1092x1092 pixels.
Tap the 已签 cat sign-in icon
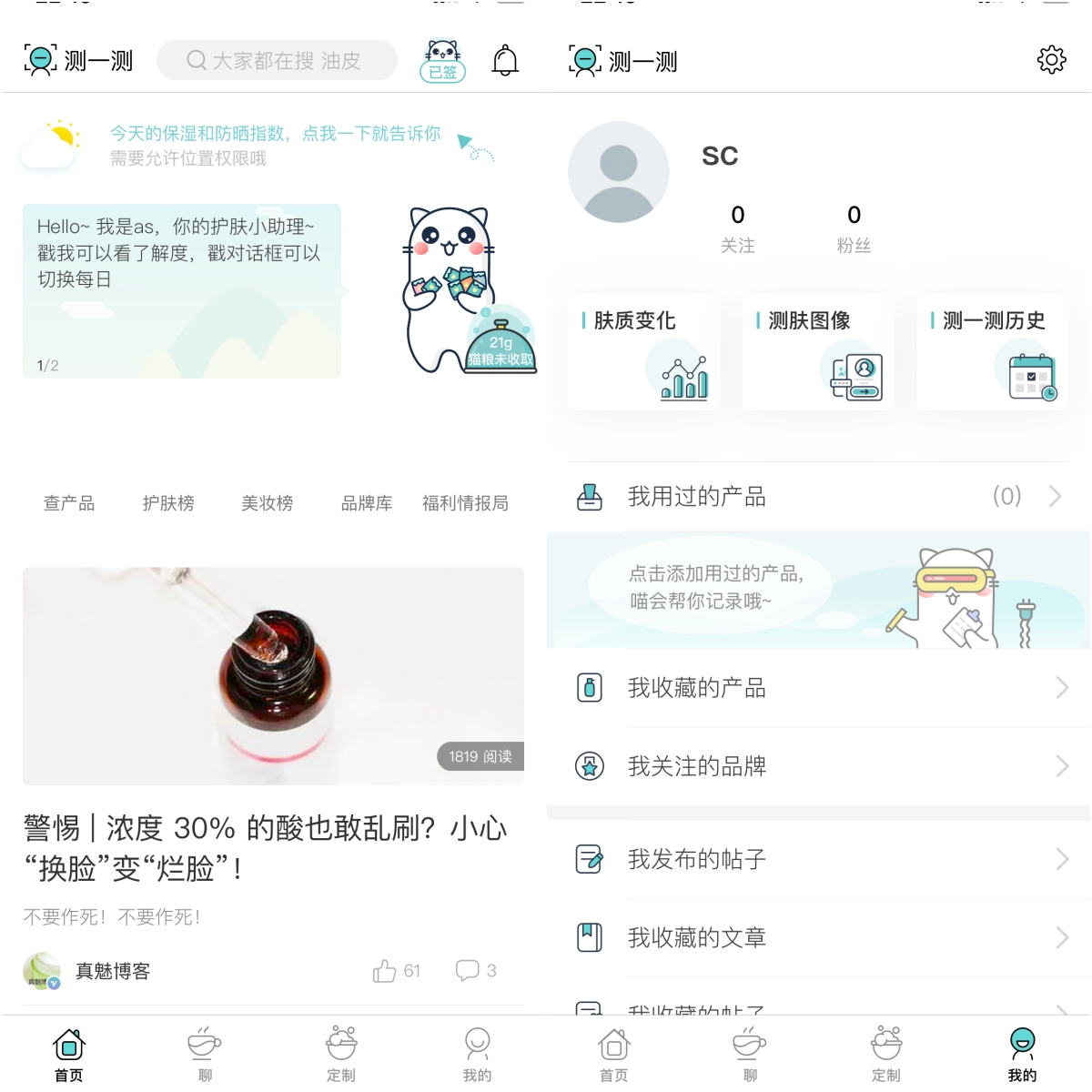(443, 61)
